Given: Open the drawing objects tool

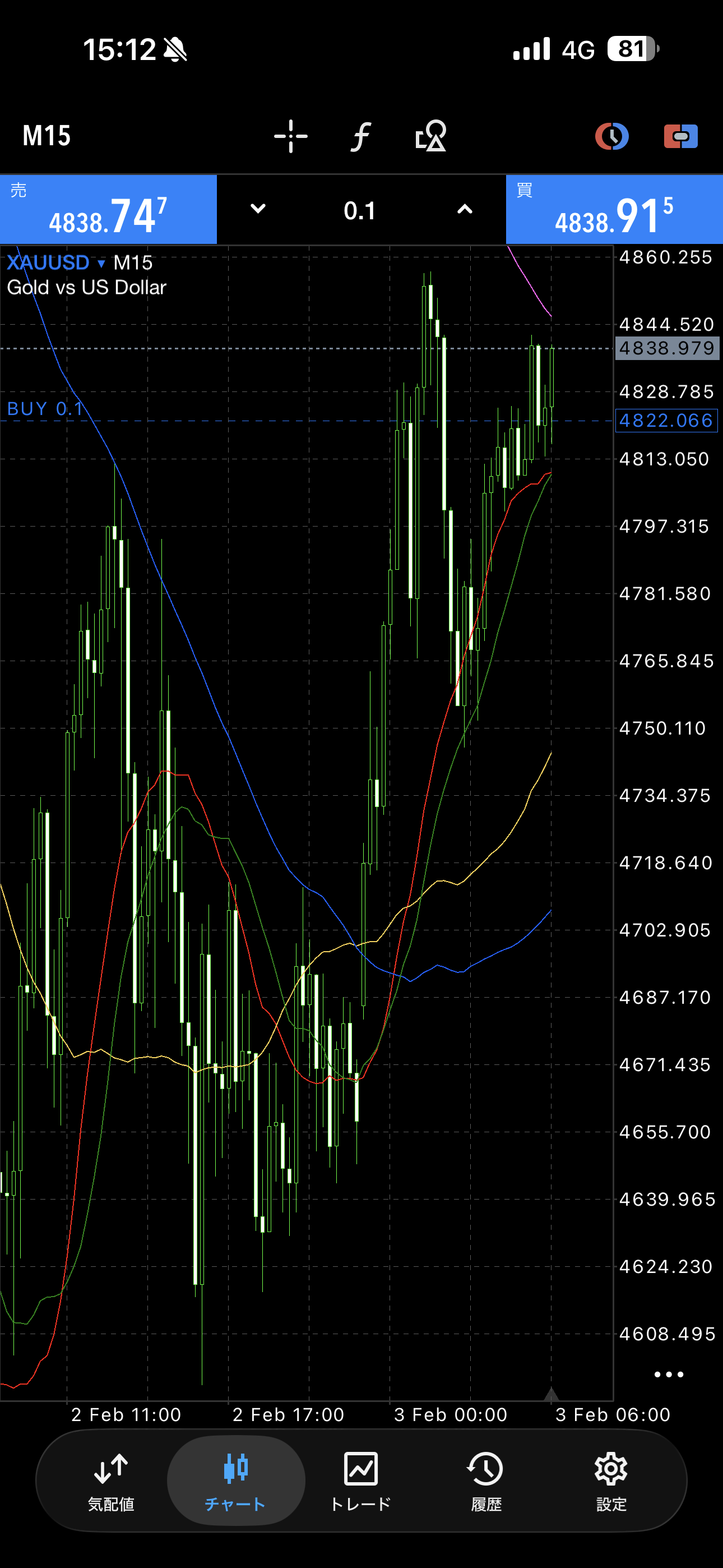Looking at the screenshot, I should [431, 136].
